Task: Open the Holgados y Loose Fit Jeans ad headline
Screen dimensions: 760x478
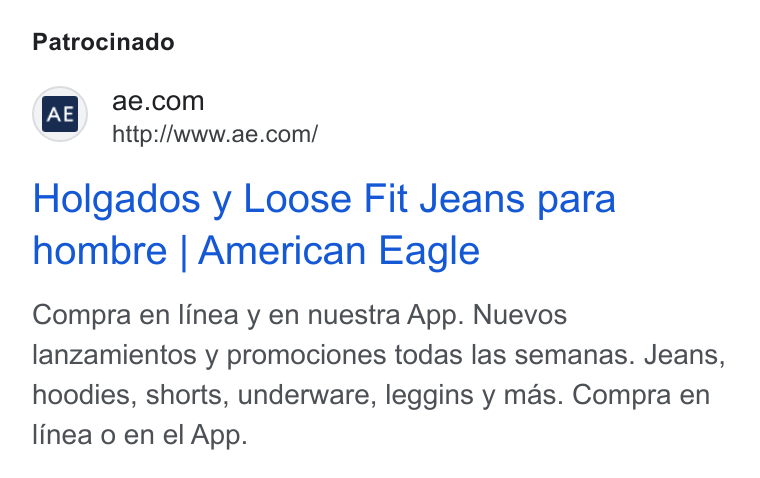Action: 324,224
